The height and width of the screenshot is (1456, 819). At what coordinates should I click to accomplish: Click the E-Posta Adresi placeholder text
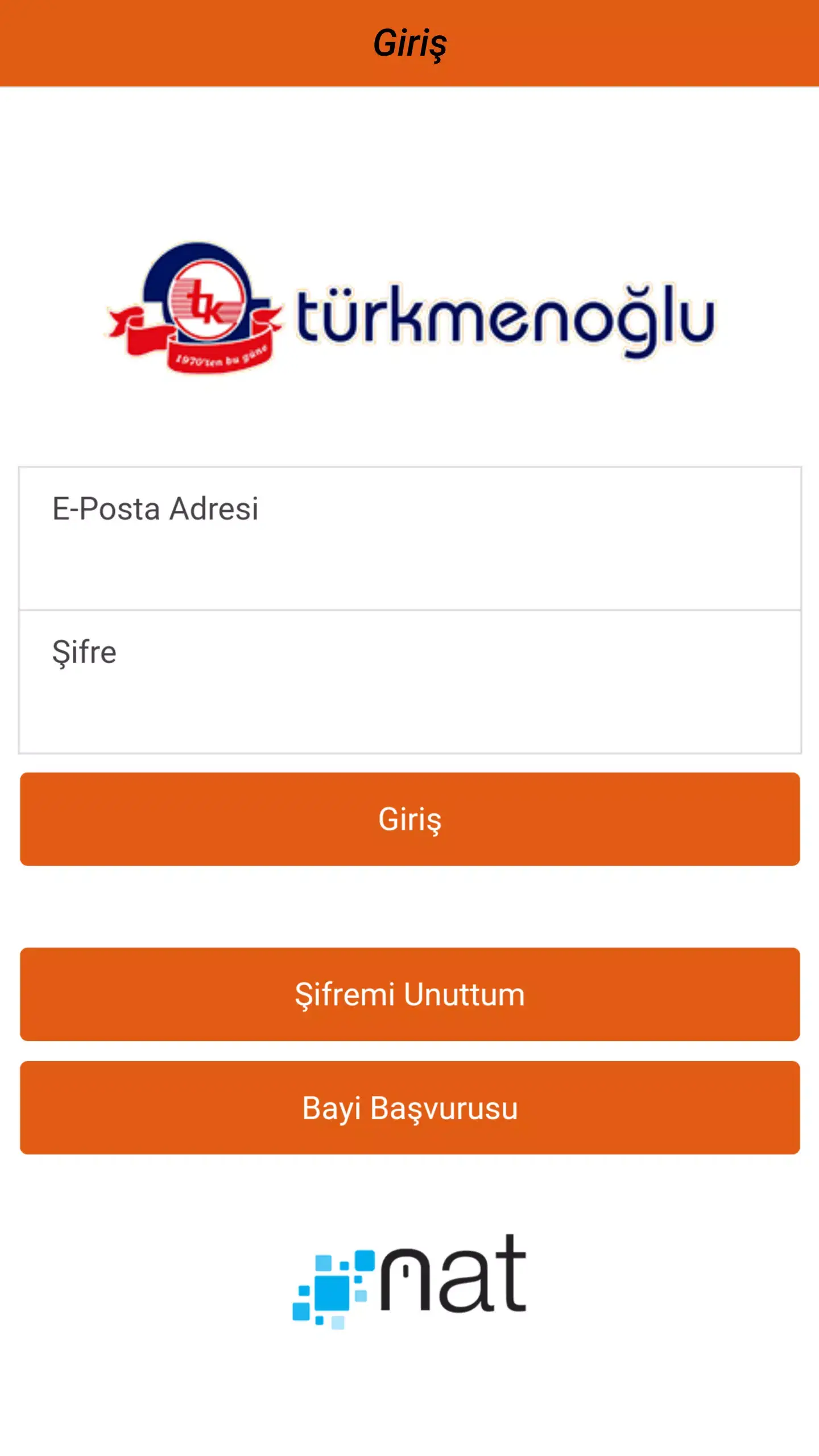pyautogui.click(x=156, y=509)
